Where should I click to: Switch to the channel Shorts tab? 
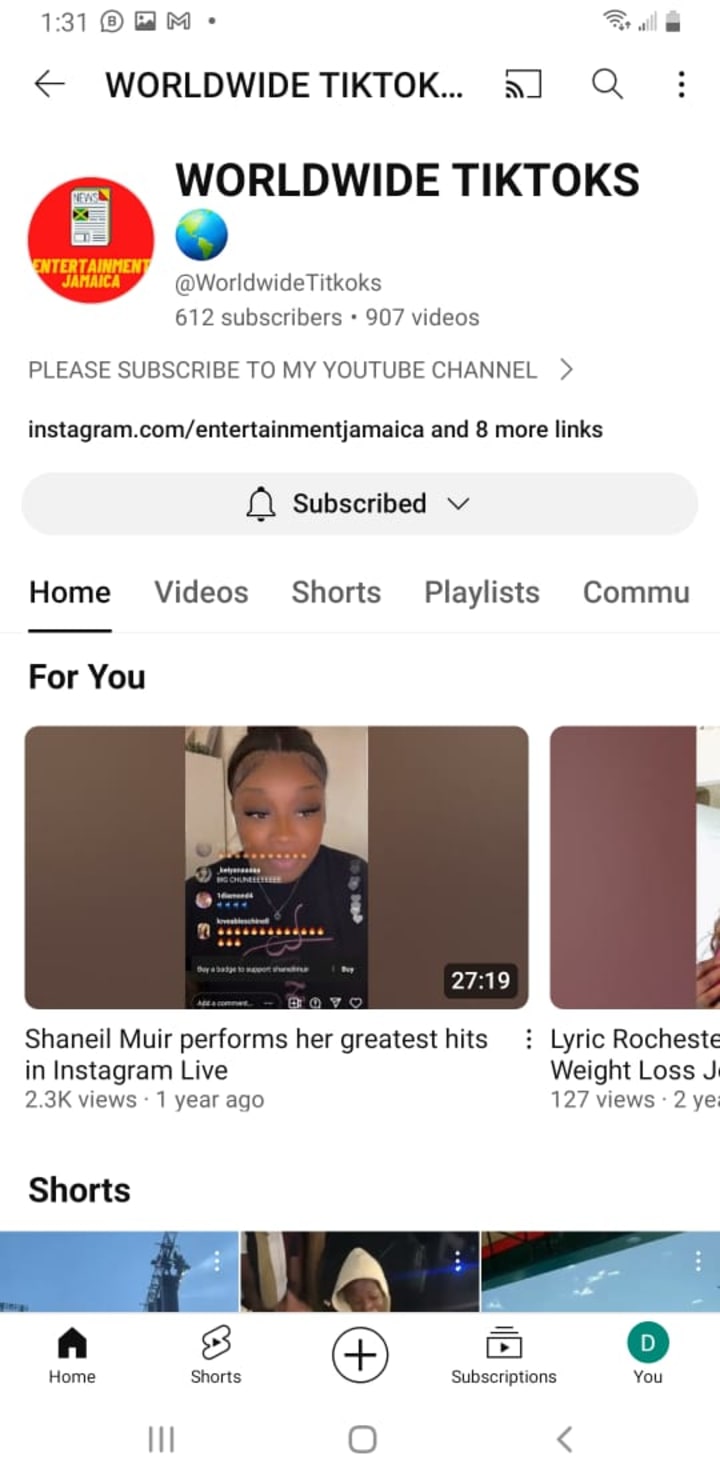(x=336, y=592)
